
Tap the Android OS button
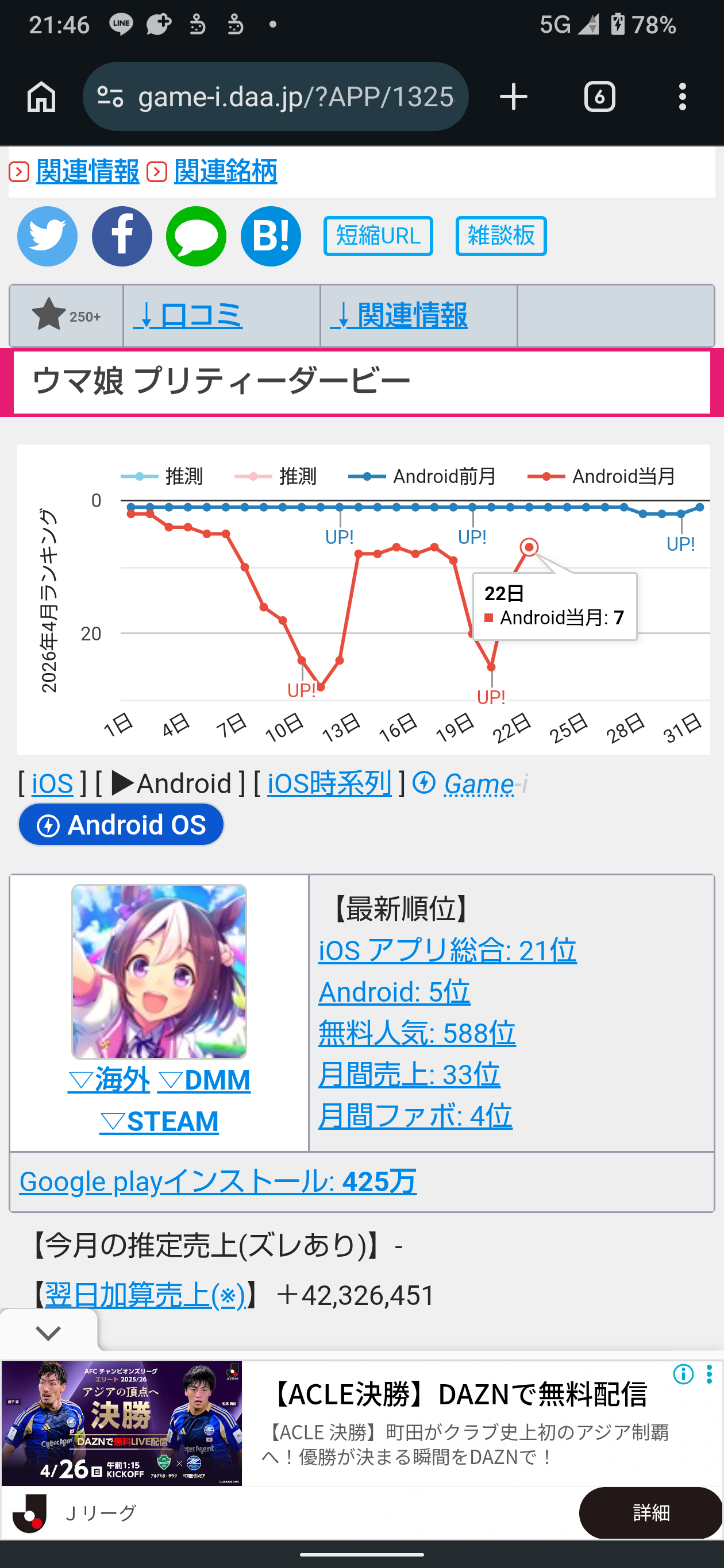tap(121, 825)
